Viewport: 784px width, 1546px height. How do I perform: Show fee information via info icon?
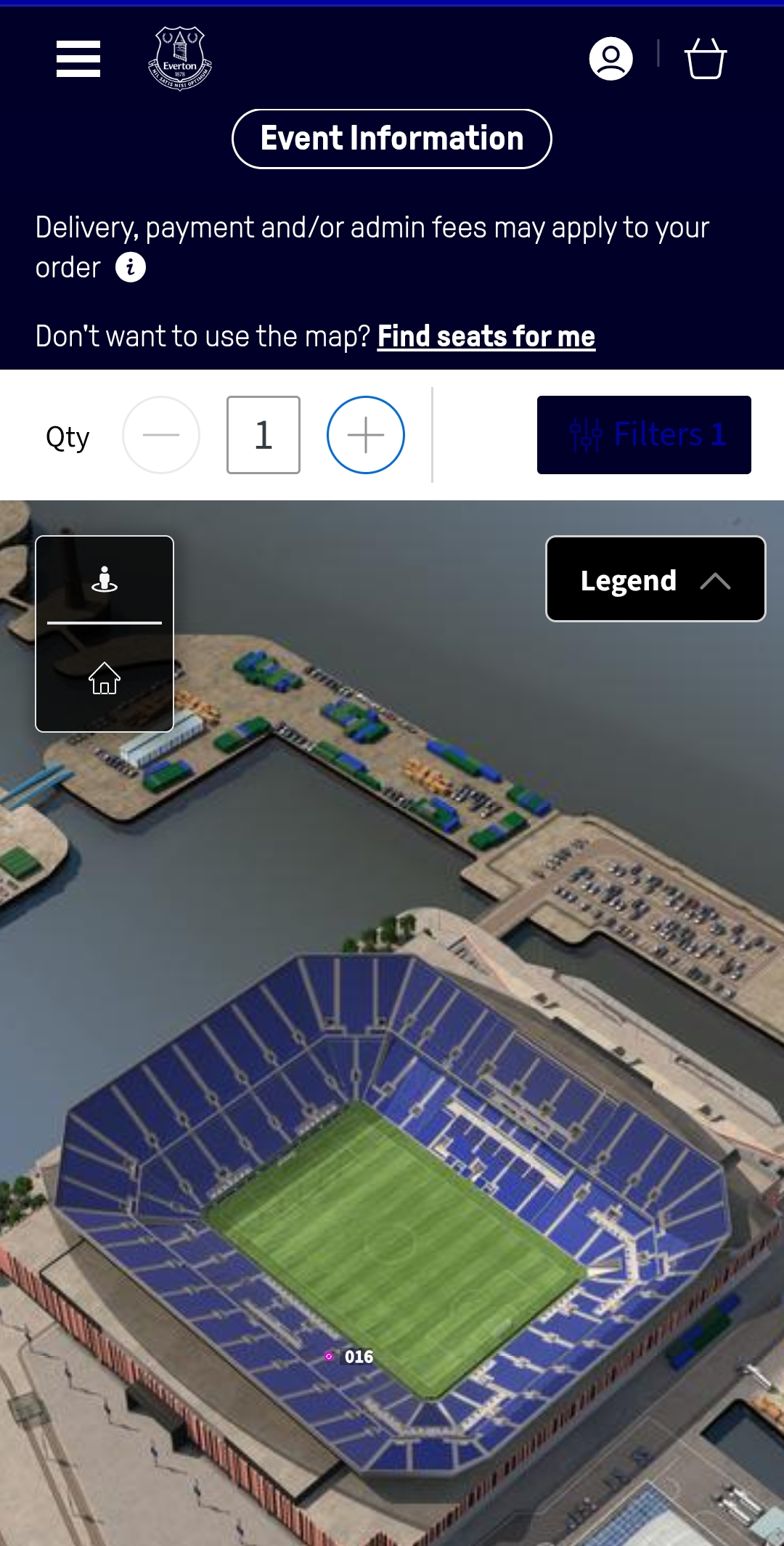131,267
